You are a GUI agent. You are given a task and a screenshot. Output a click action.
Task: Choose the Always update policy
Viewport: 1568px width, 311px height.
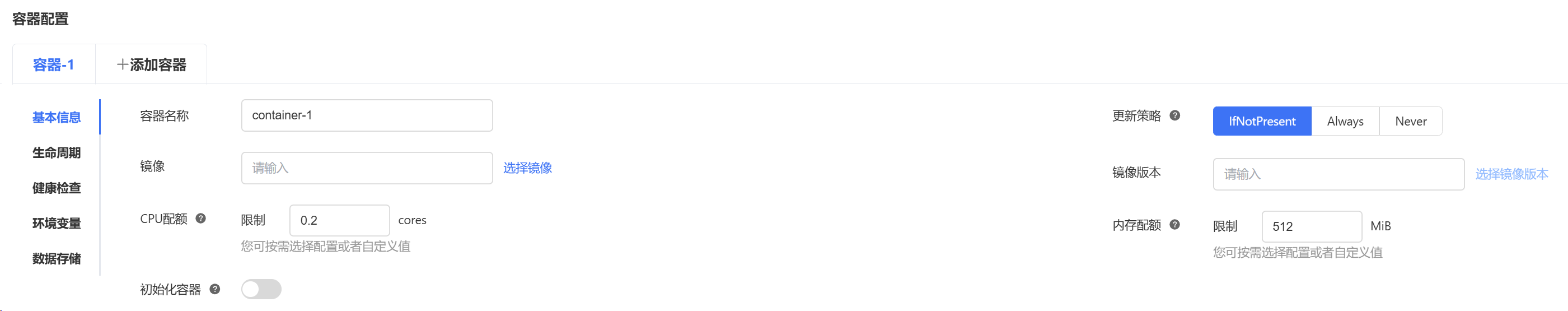(1345, 120)
